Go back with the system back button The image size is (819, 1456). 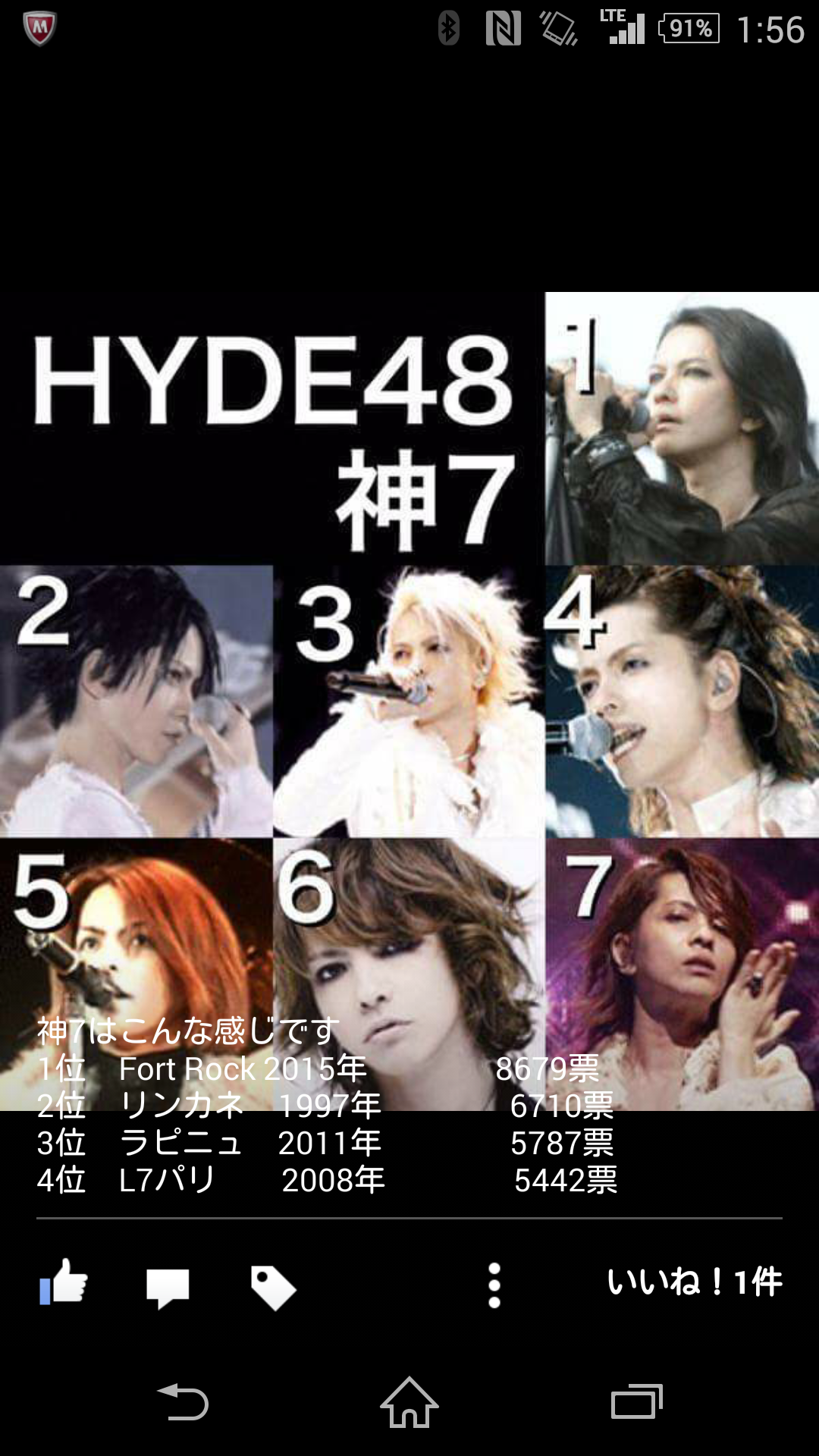point(183,1401)
